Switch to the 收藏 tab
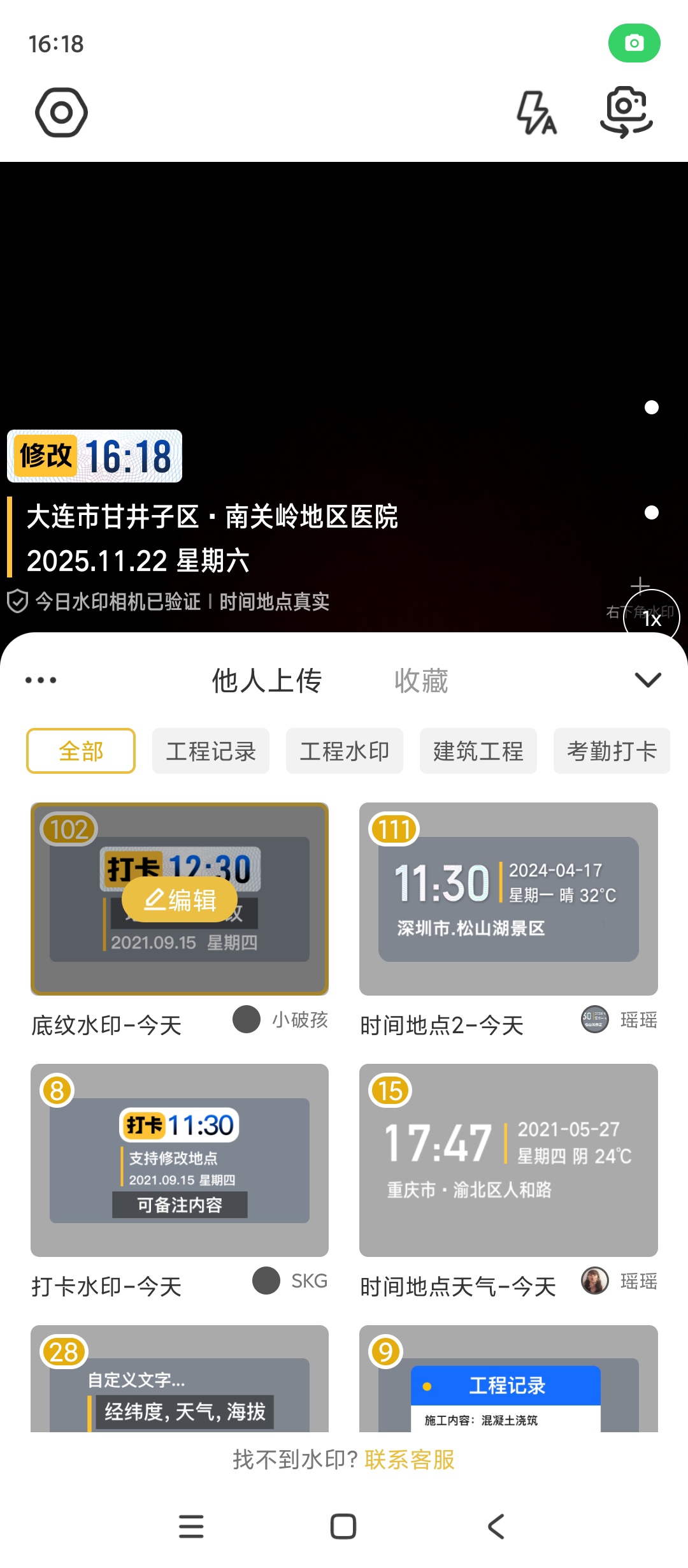The height and width of the screenshot is (1568, 688). point(421,681)
